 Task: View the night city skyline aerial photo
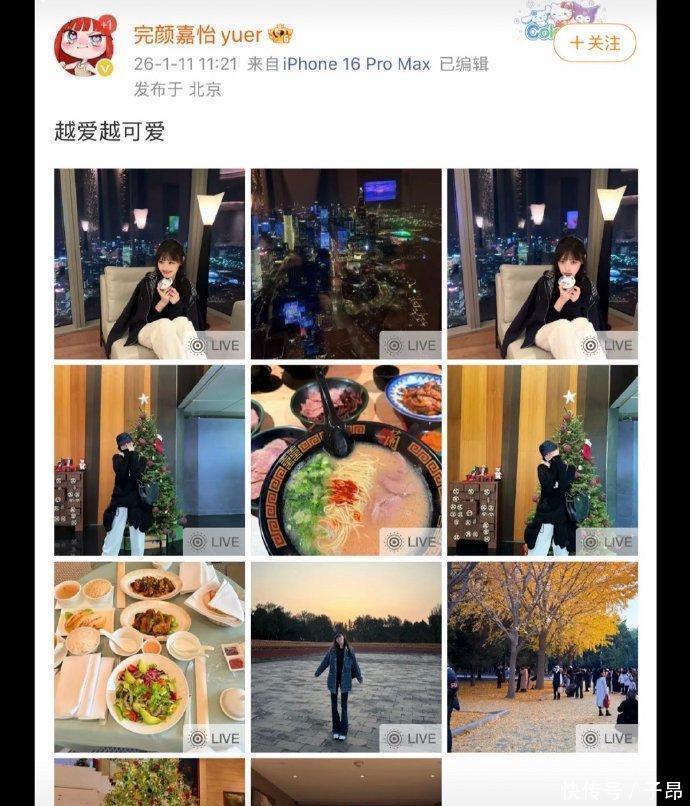[x=345, y=263]
